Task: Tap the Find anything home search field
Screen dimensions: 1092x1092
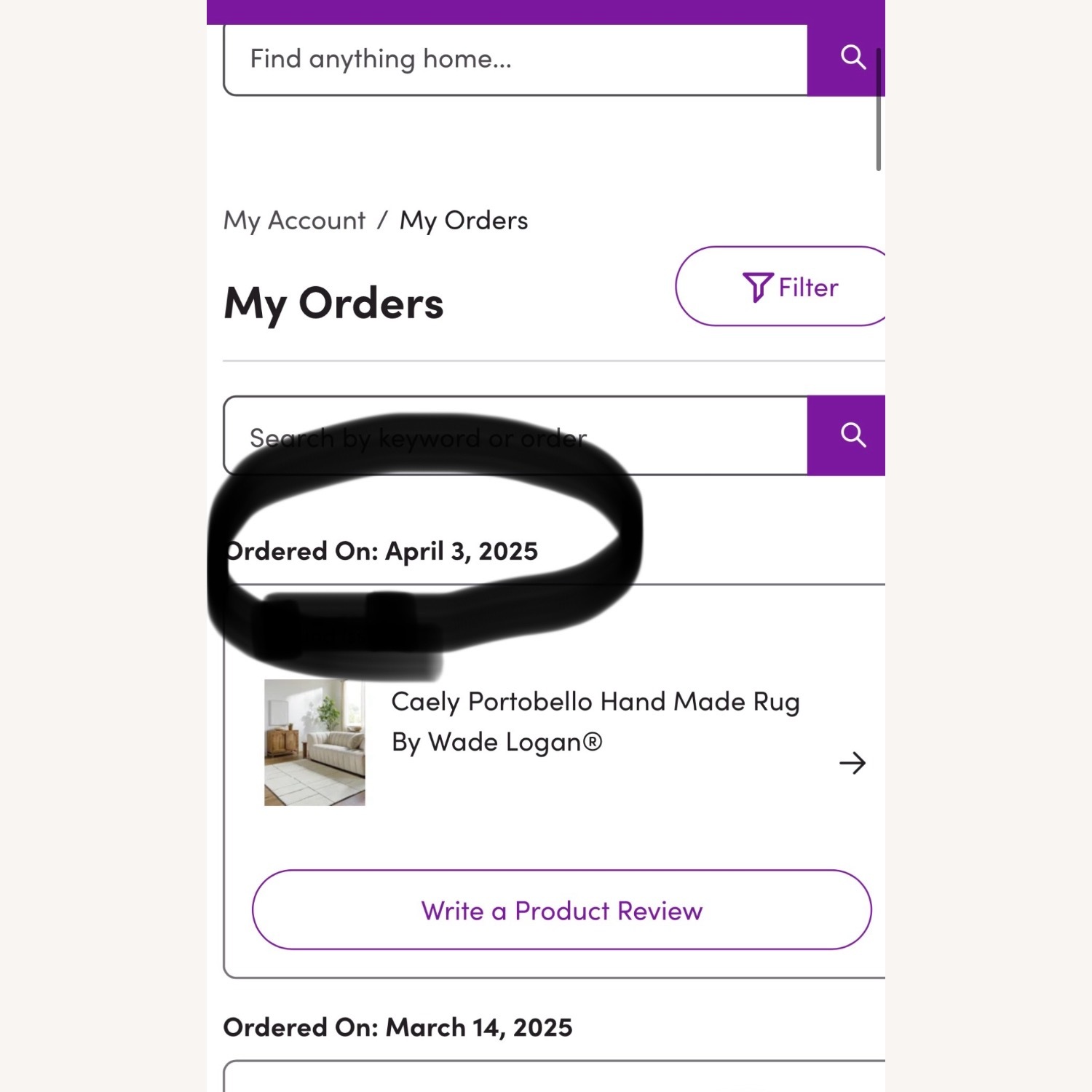Action: 514,60
